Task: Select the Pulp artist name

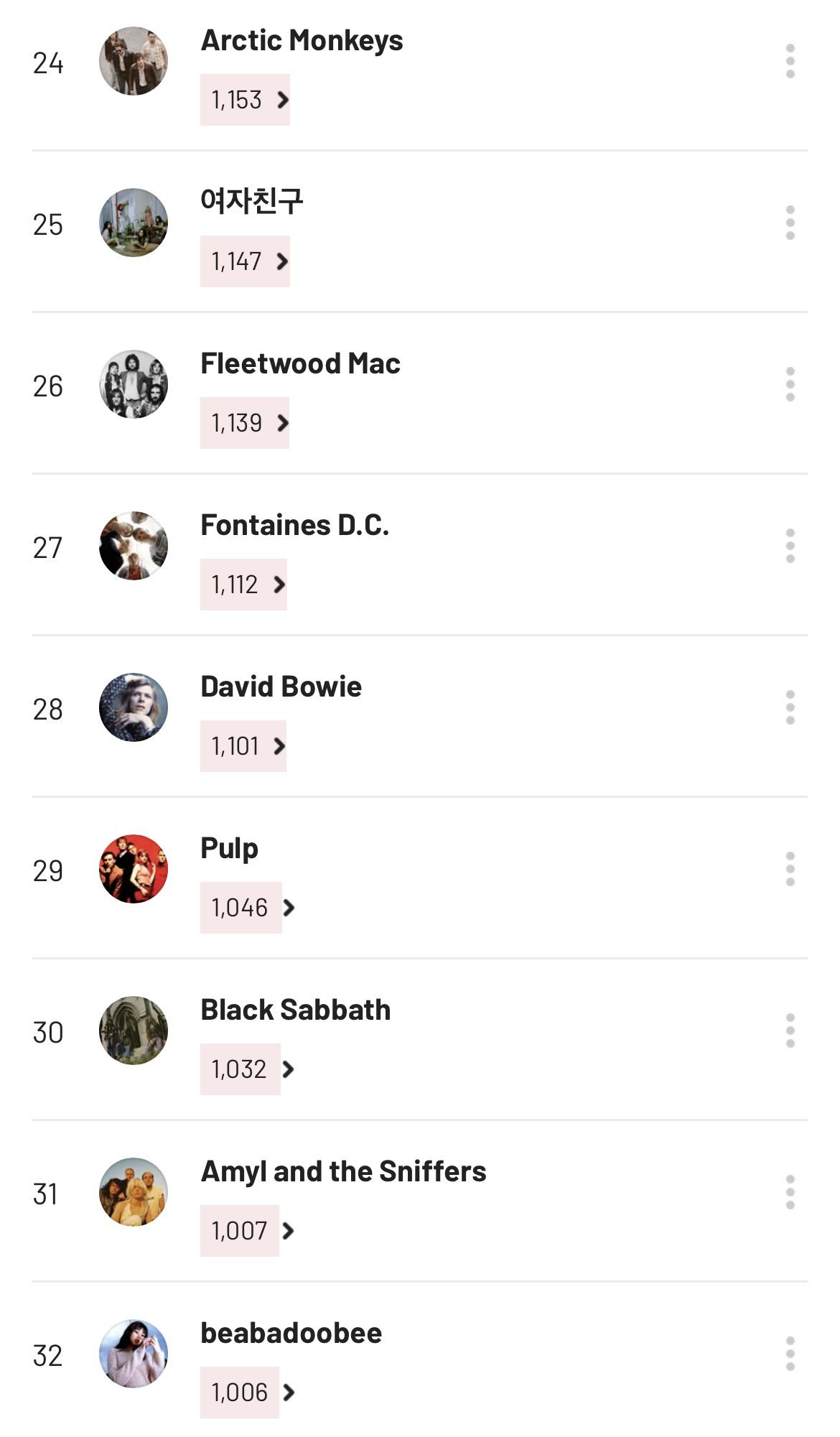Action: [x=229, y=848]
